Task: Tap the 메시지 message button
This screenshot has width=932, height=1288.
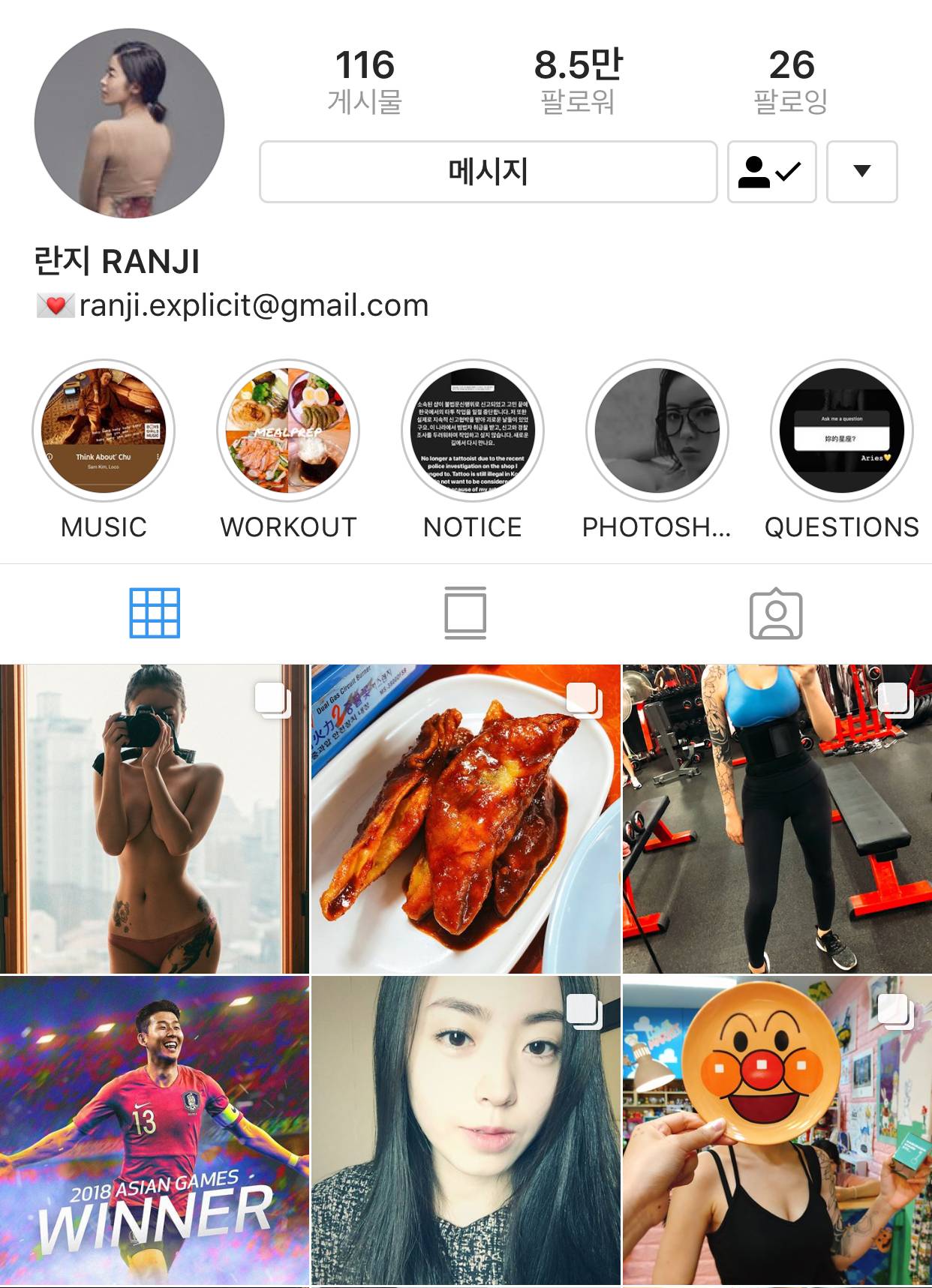Action: tap(488, 172)
